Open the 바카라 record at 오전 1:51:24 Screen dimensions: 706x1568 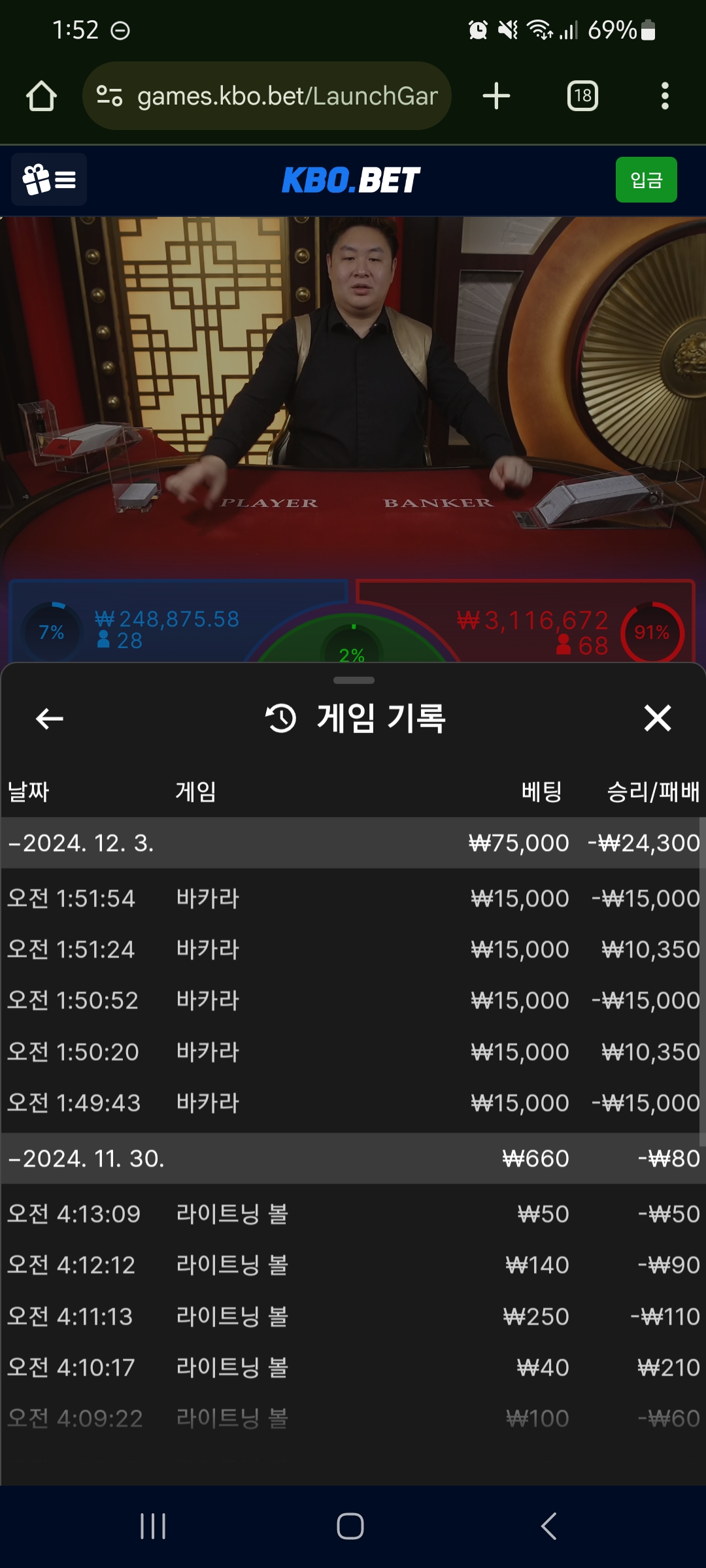(353, 949)
